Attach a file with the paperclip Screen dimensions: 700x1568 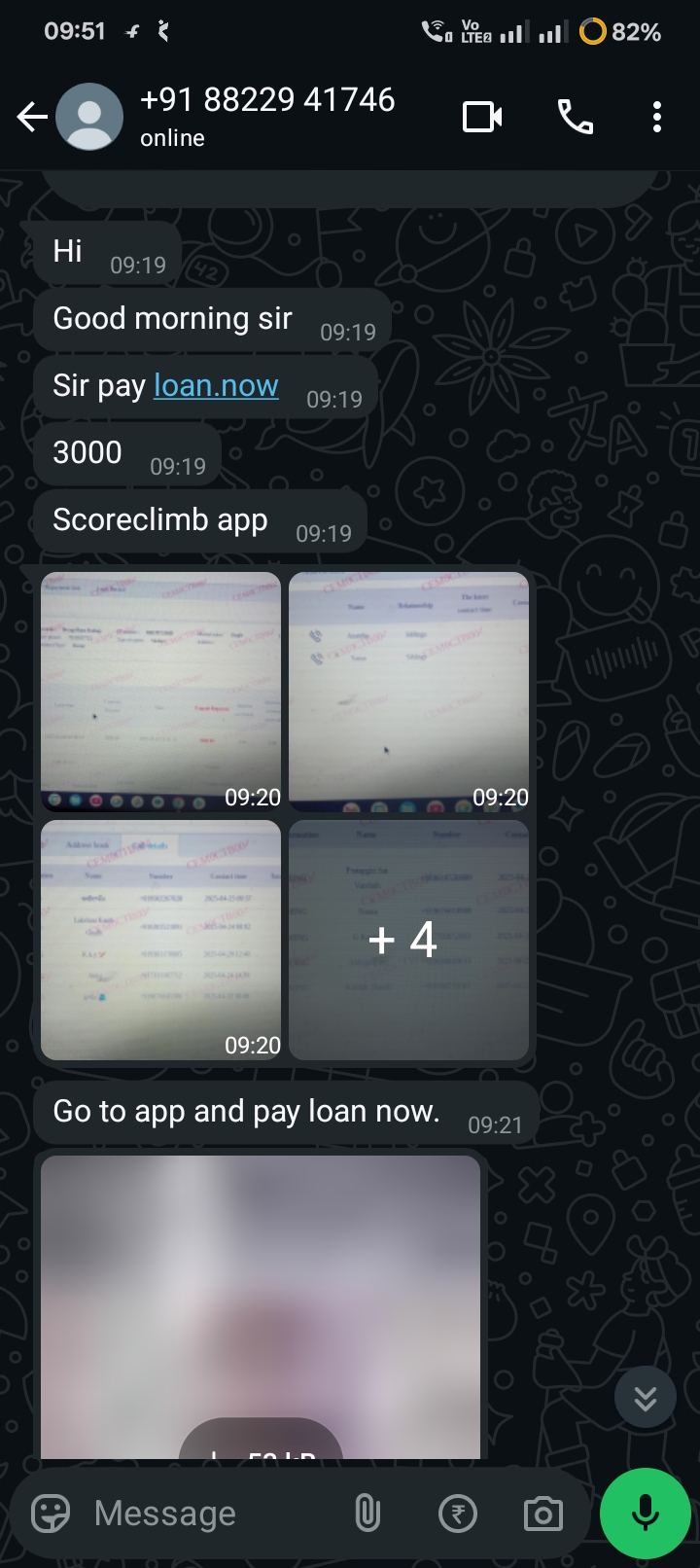[x=367, y=1514]
